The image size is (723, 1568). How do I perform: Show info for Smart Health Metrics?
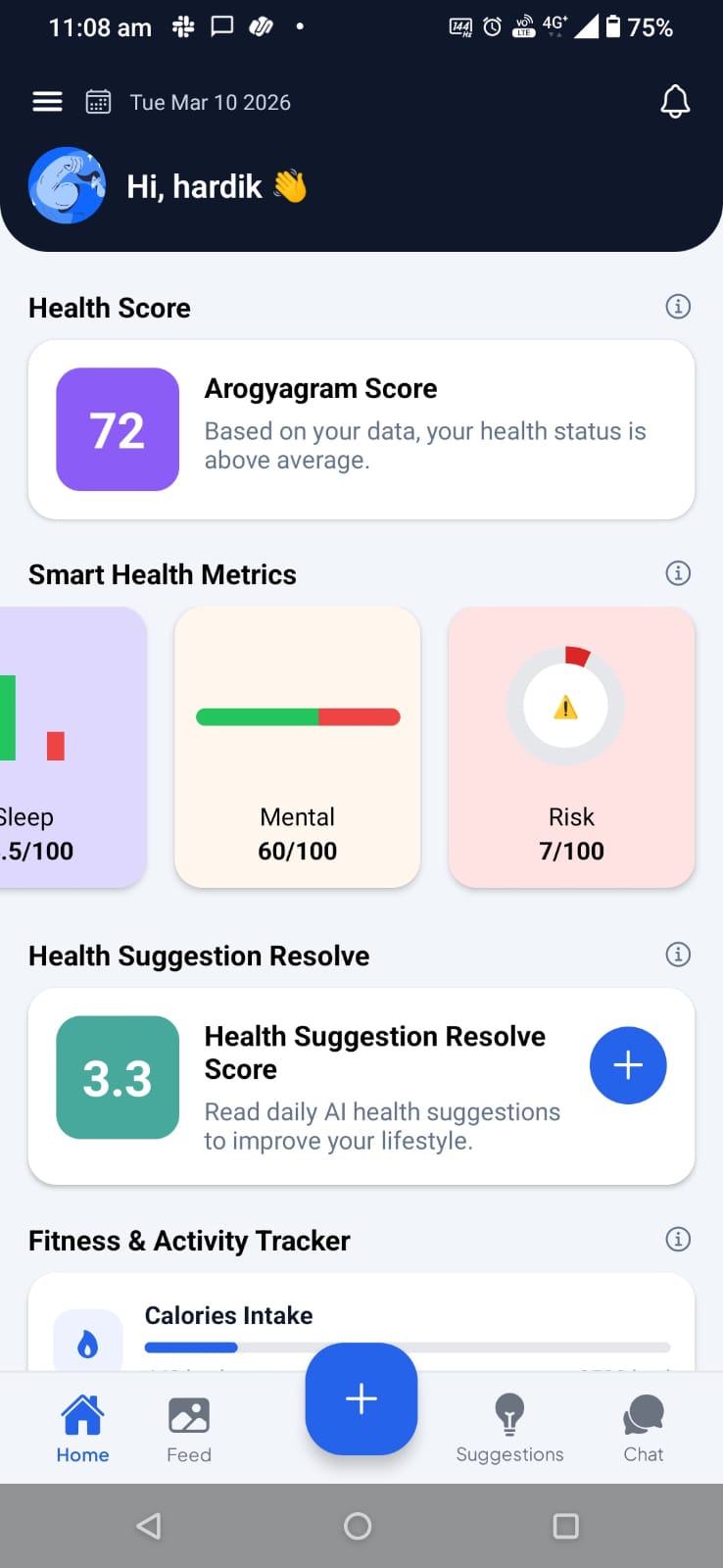click(678, 573)
